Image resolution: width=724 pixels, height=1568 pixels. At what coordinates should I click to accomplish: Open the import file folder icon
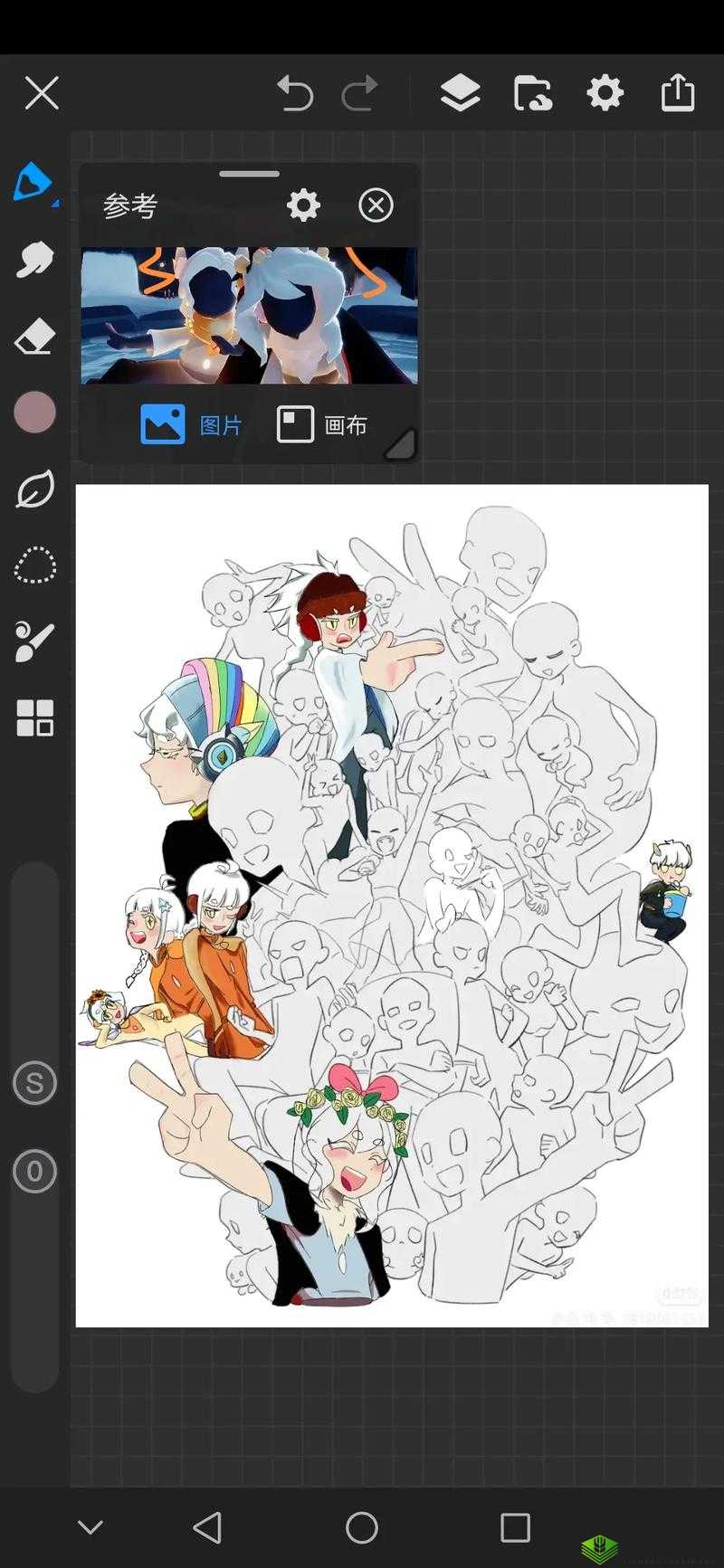[532, 93]
